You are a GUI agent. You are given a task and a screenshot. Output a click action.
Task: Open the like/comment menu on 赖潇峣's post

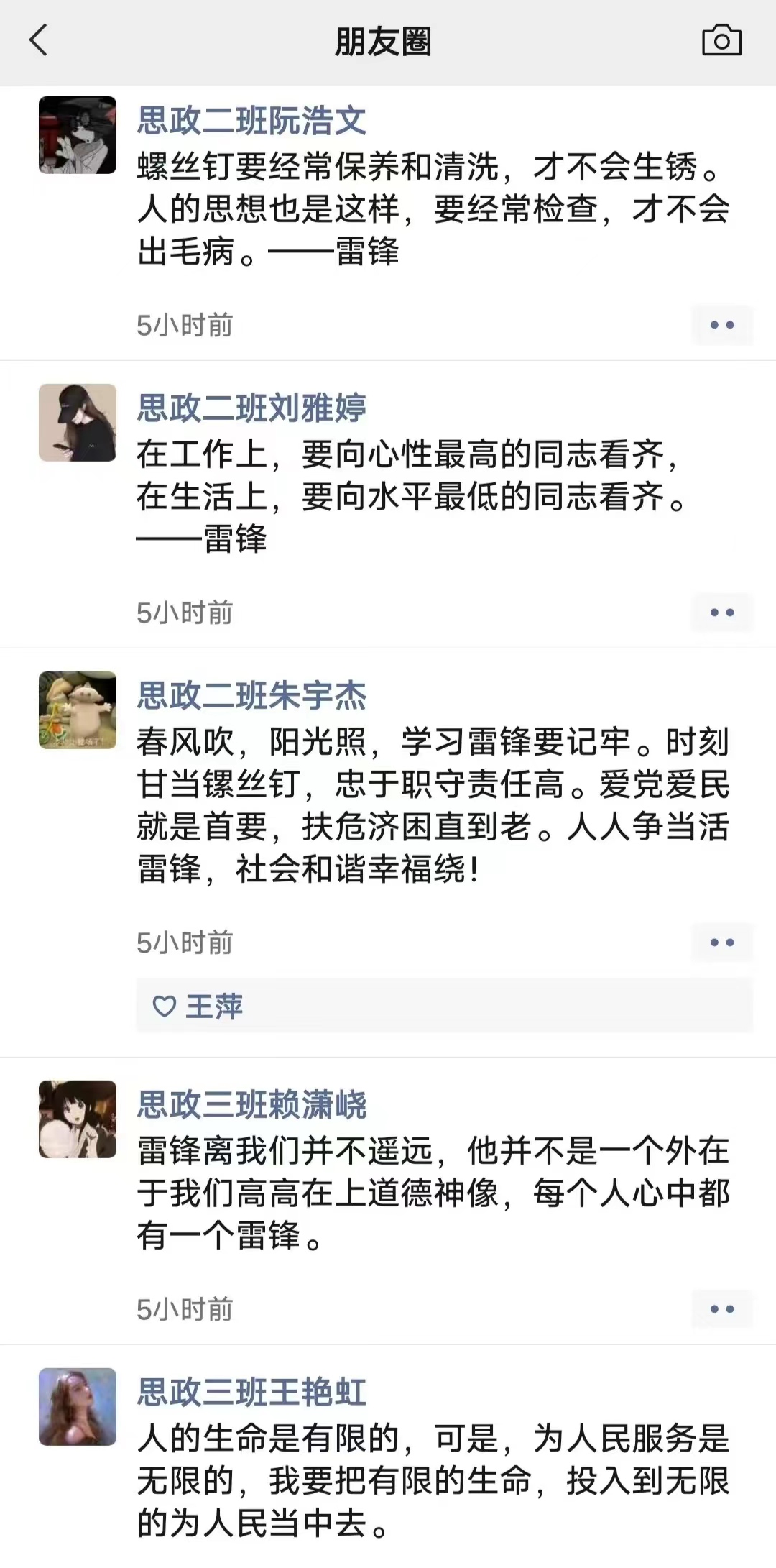(x=721, y=1309)
